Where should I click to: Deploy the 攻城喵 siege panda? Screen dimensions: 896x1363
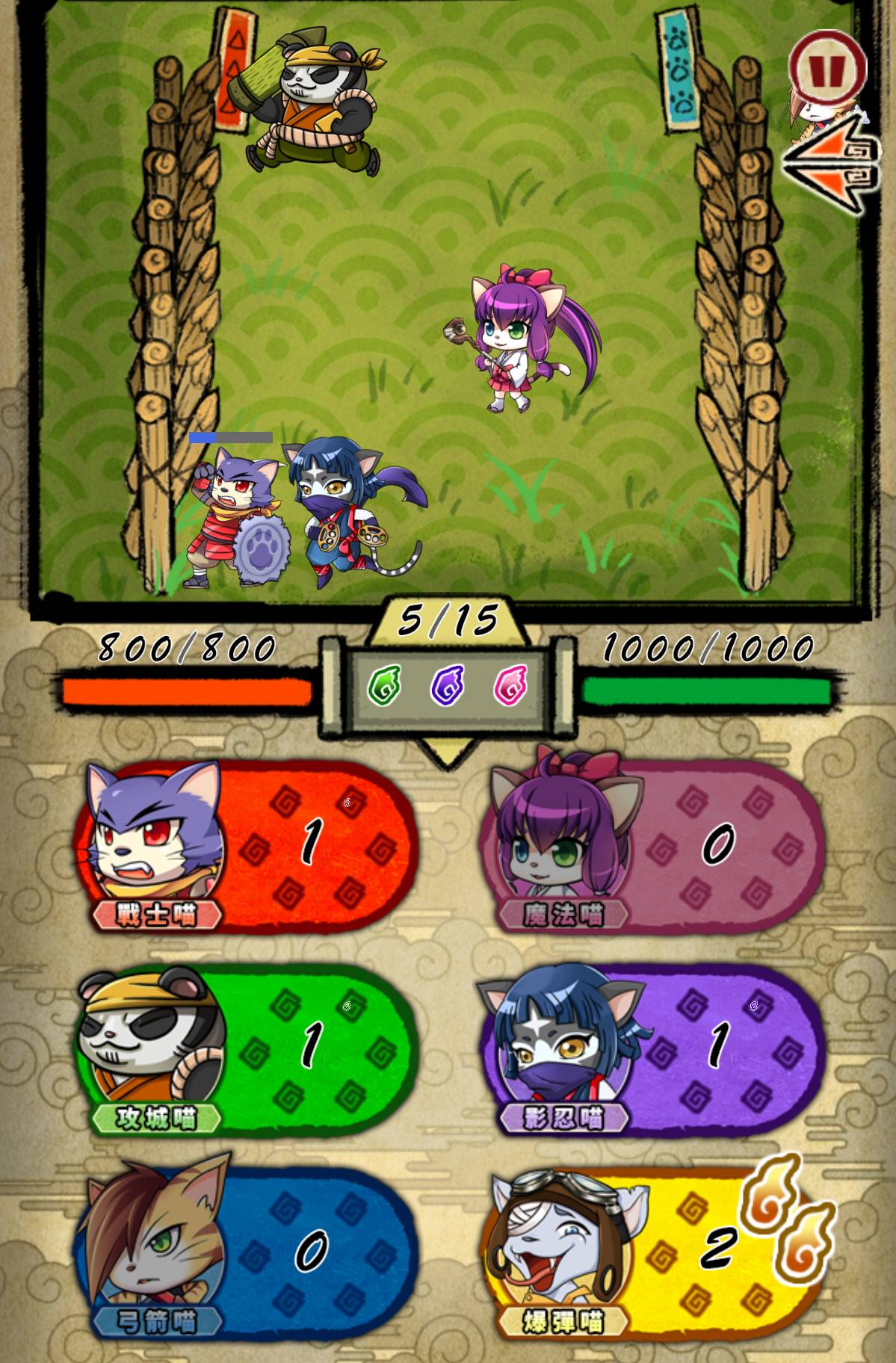click(247, 1049)
